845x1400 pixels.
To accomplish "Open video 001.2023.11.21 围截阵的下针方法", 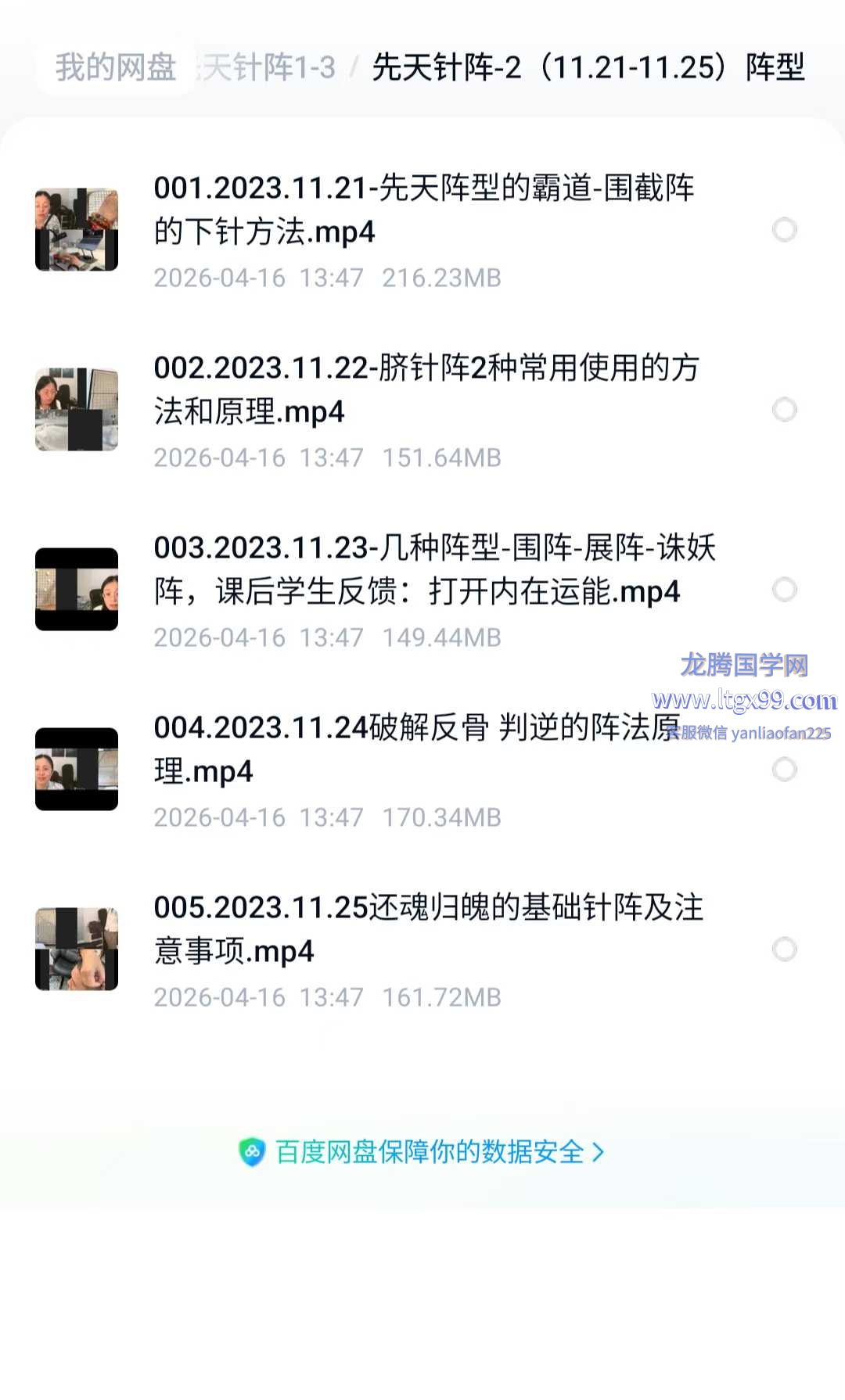I will click(x=422, y=210).
